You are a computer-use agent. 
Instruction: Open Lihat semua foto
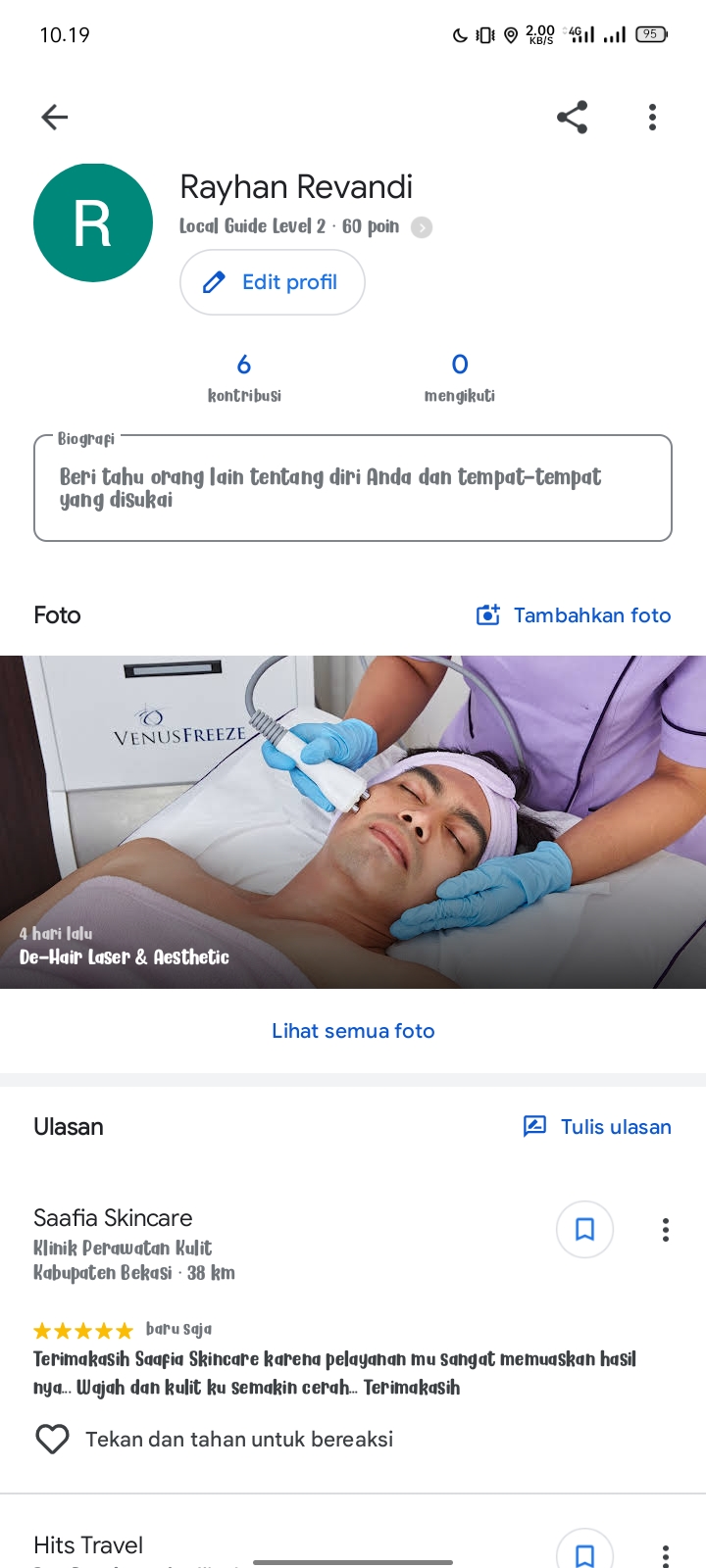coord(353,1031)
